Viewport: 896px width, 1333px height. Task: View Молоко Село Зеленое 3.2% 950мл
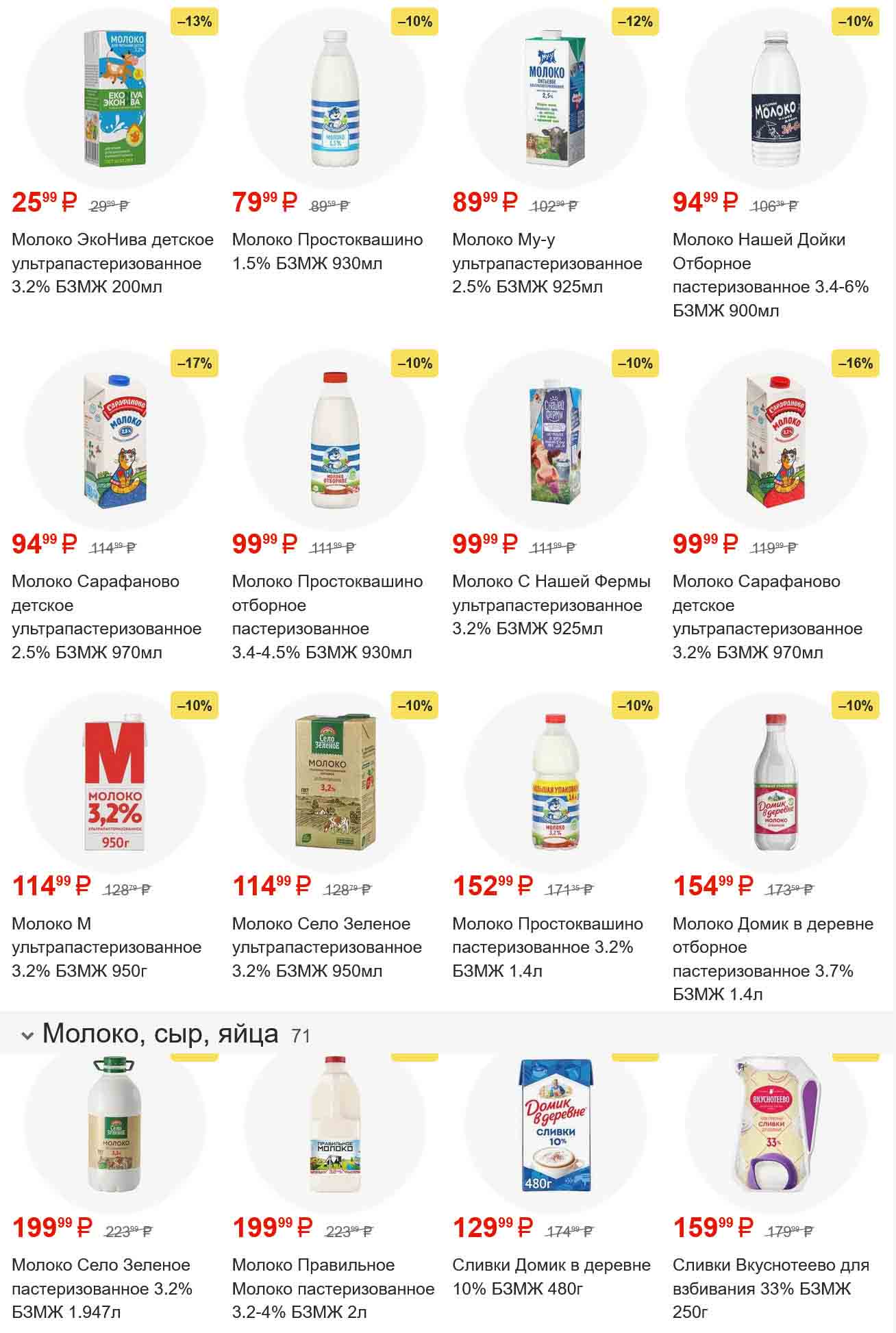[335, 783]
